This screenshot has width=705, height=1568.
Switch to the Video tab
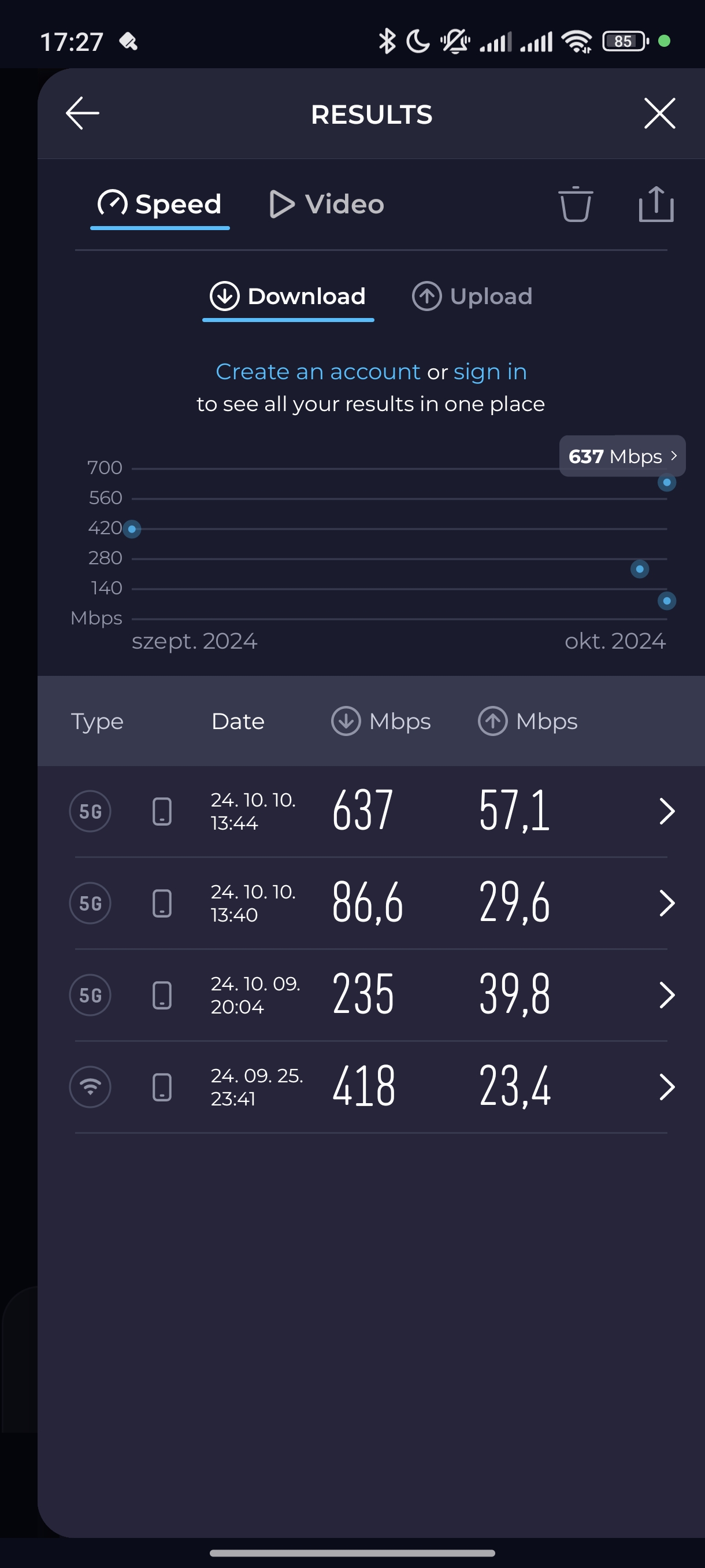326,205
